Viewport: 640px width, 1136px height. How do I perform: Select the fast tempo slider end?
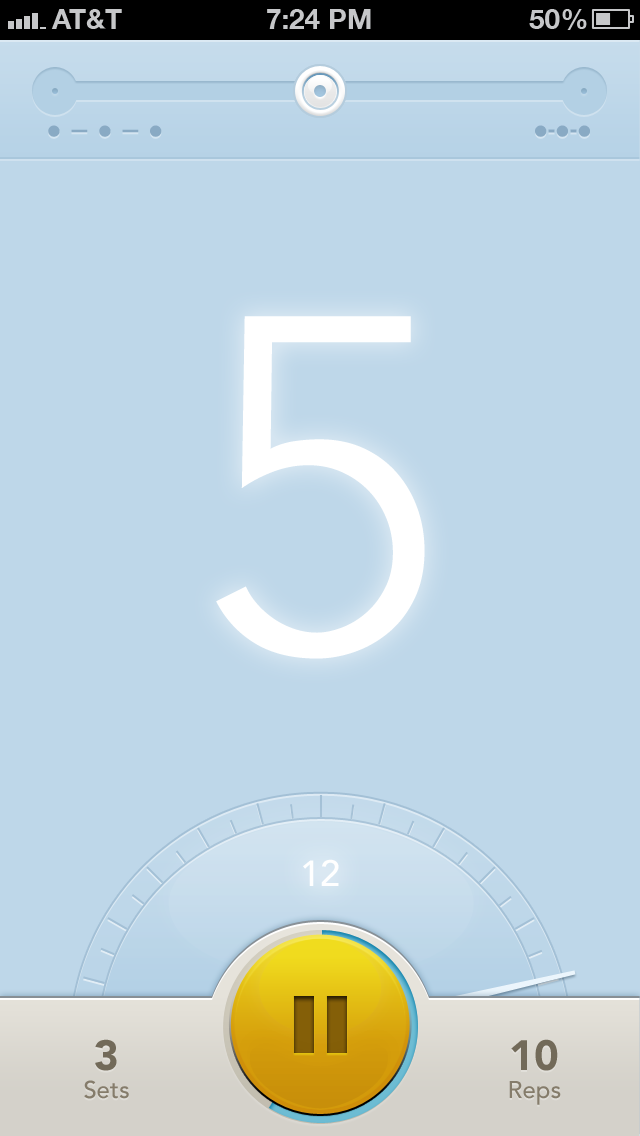coord(584,91)
